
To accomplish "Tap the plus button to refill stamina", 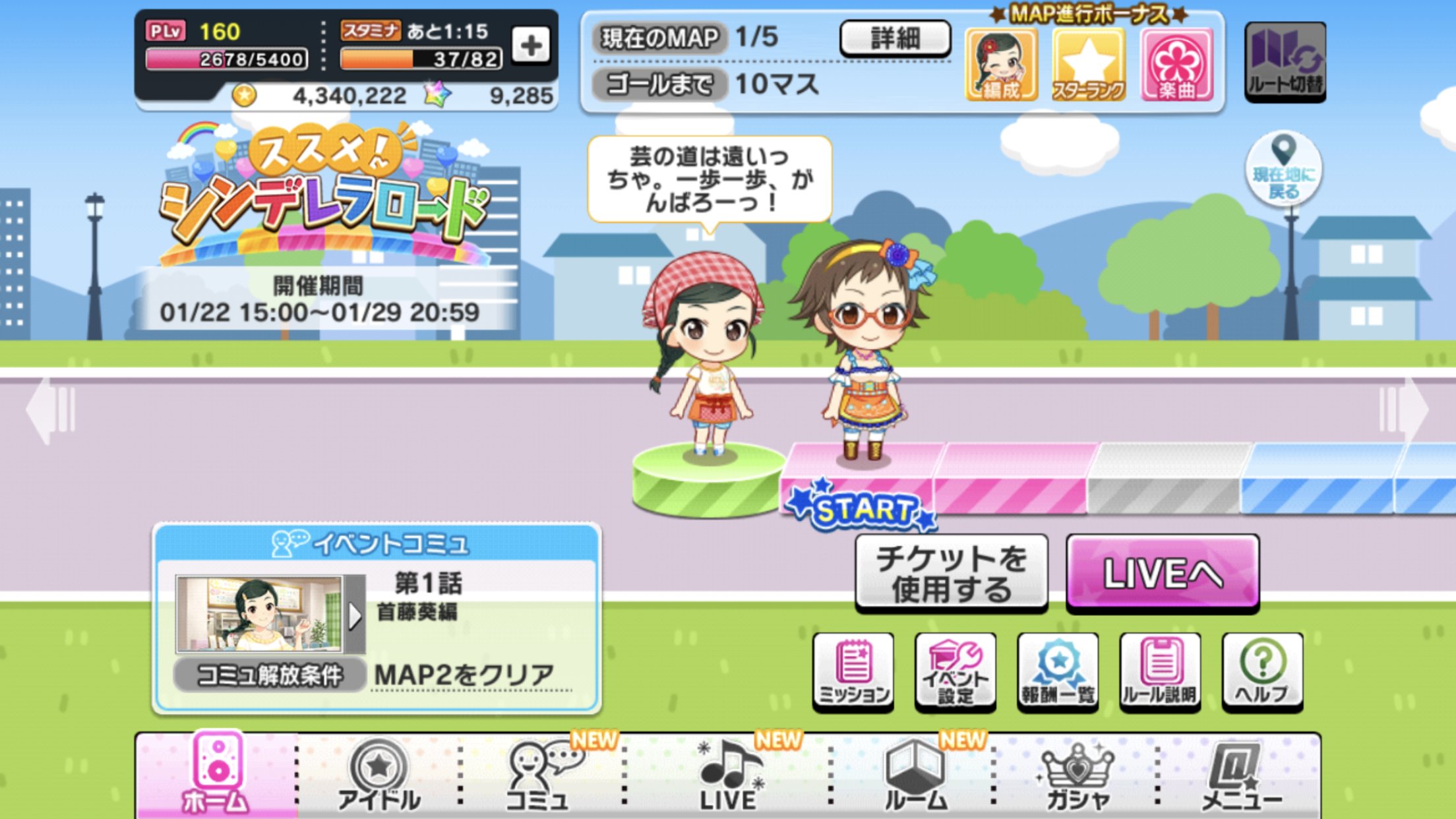I will coord(530,45).
